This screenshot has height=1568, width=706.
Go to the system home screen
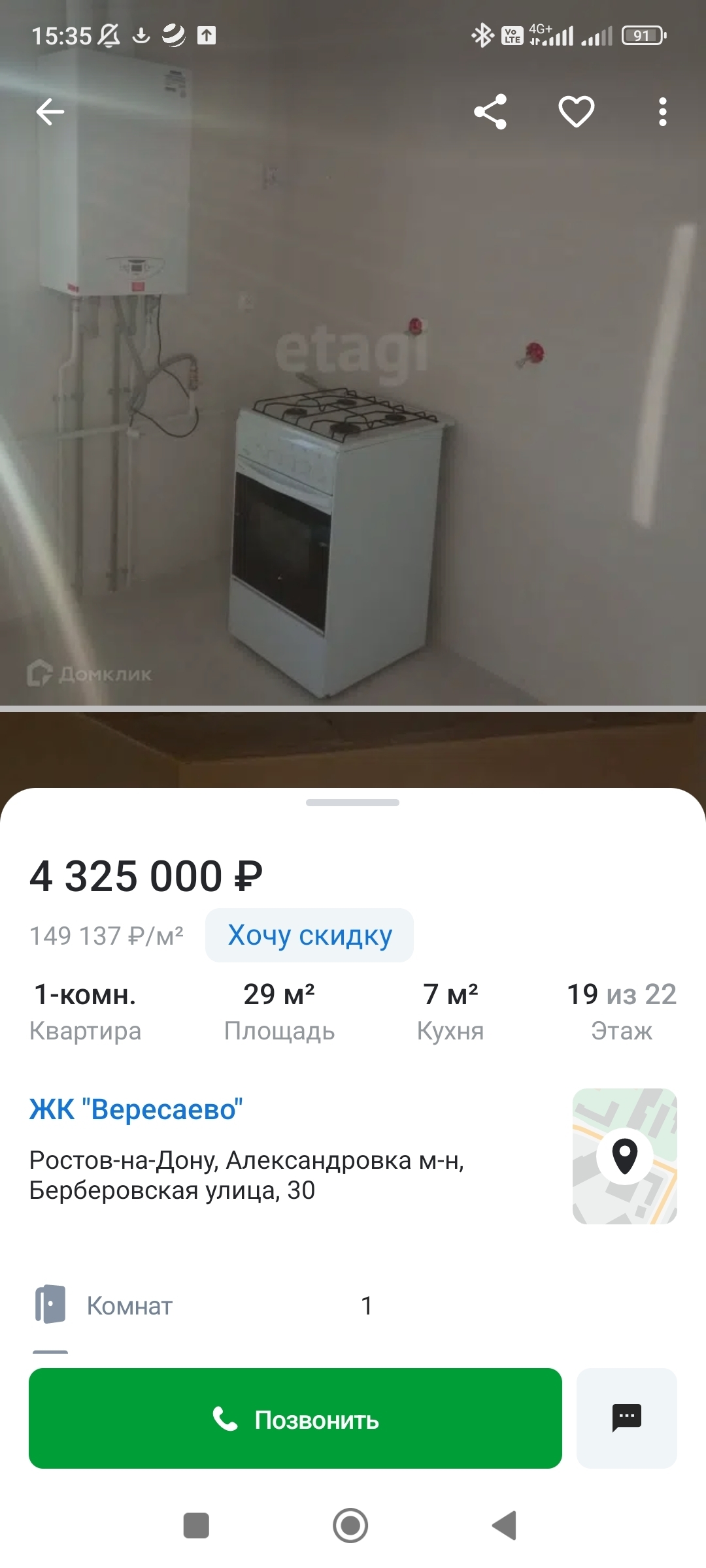[x=350, y=1526]
